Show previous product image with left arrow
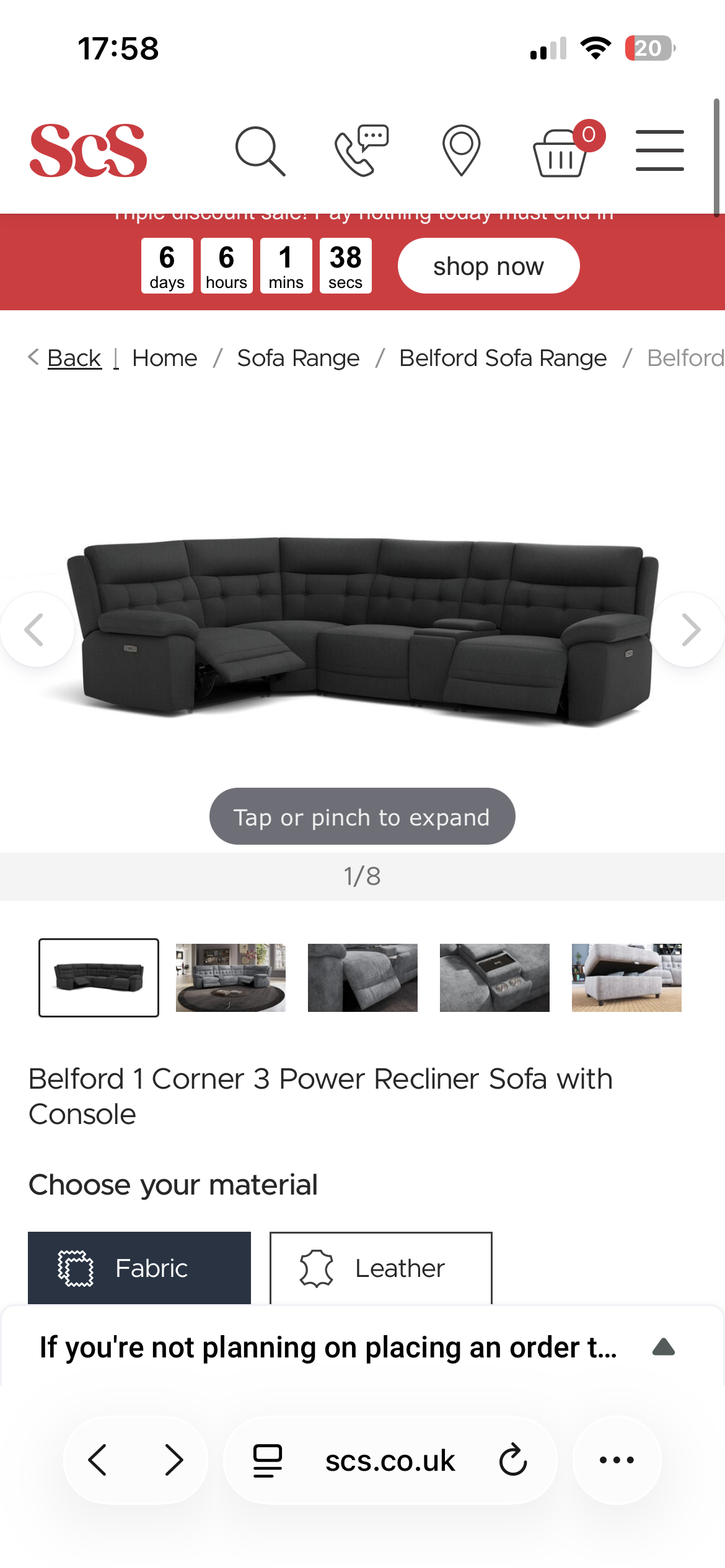 pyautogui.click(x=35, y=630)
